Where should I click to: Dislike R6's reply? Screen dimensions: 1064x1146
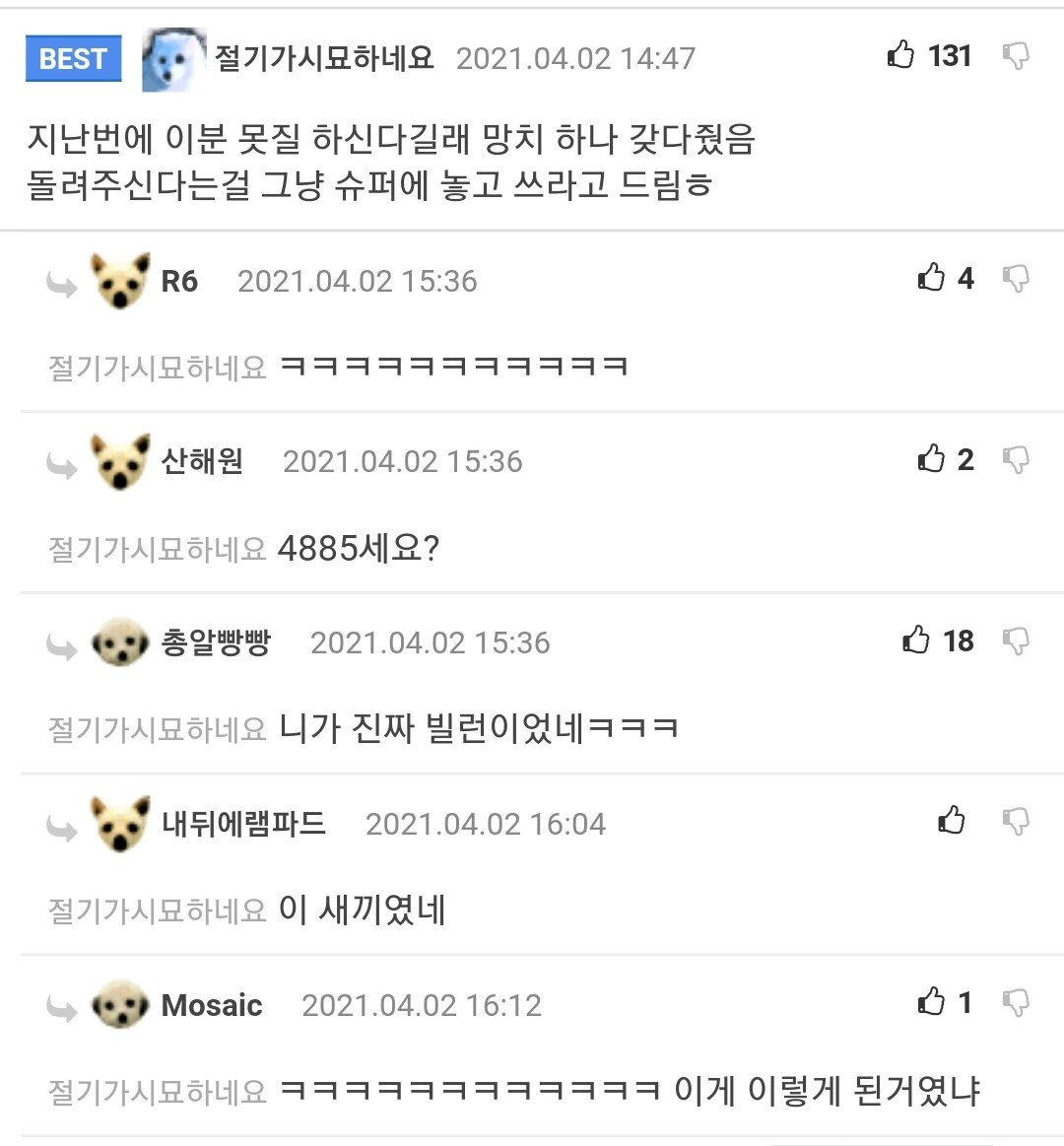coord(1016,279)
